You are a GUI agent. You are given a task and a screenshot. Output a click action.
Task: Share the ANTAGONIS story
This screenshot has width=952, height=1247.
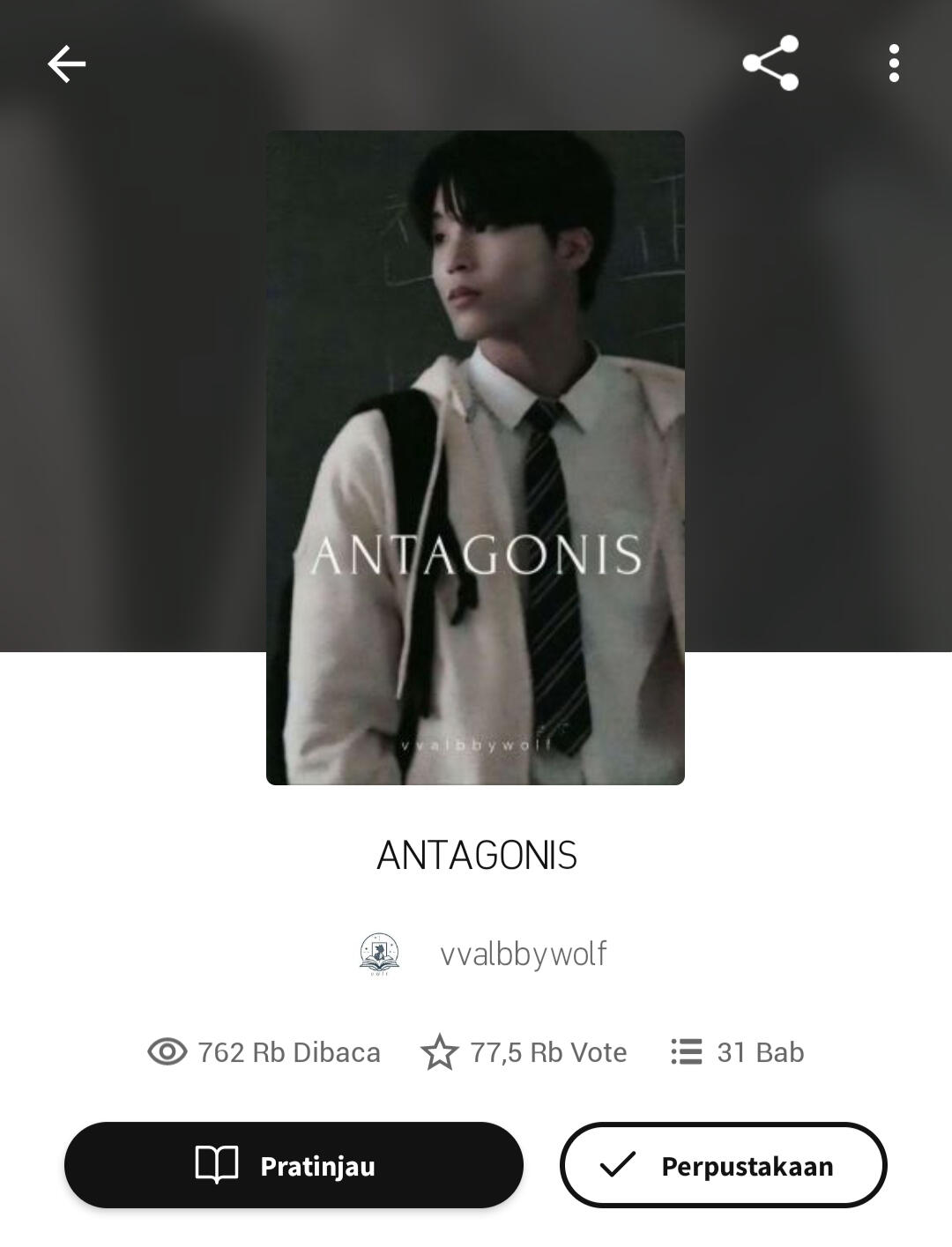coord(770,63)
